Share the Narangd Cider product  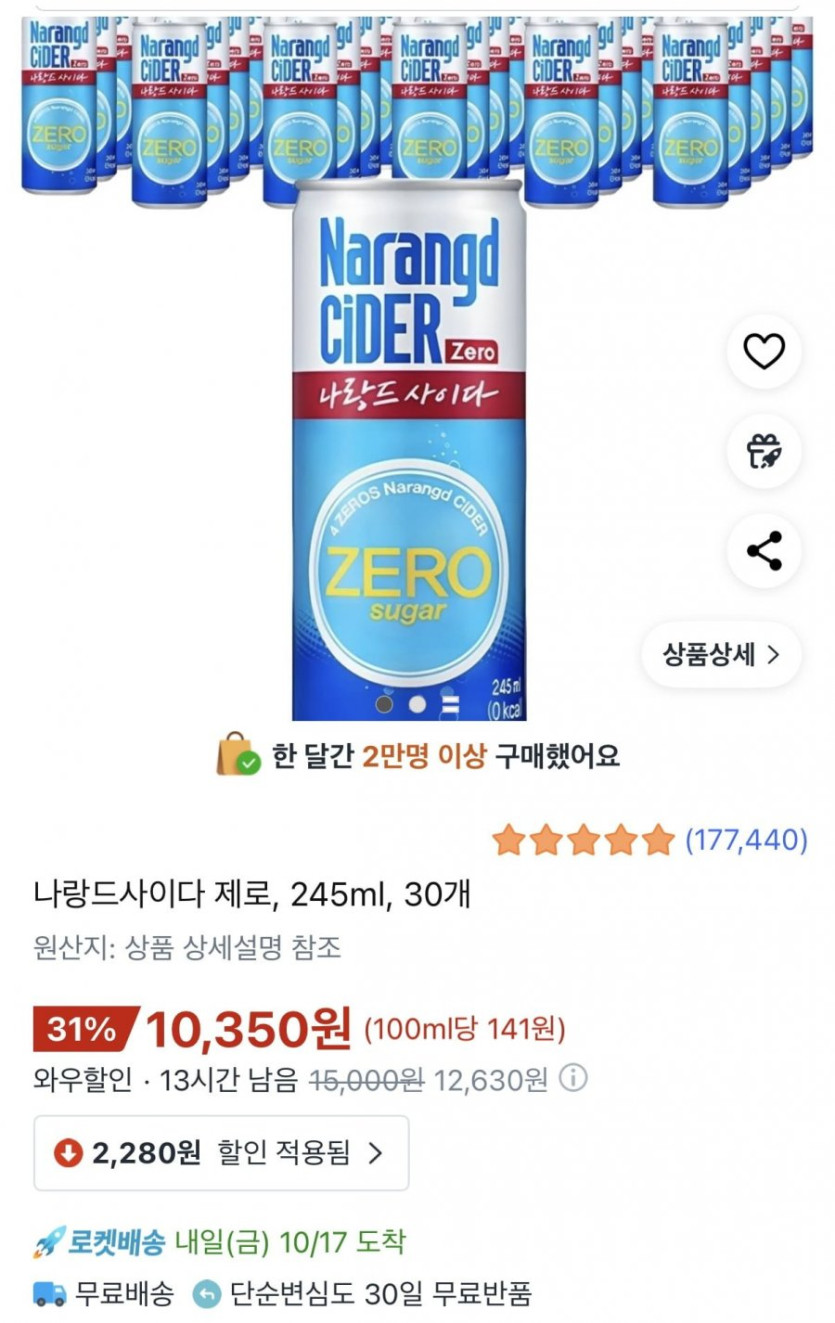(x=764, y=551)
